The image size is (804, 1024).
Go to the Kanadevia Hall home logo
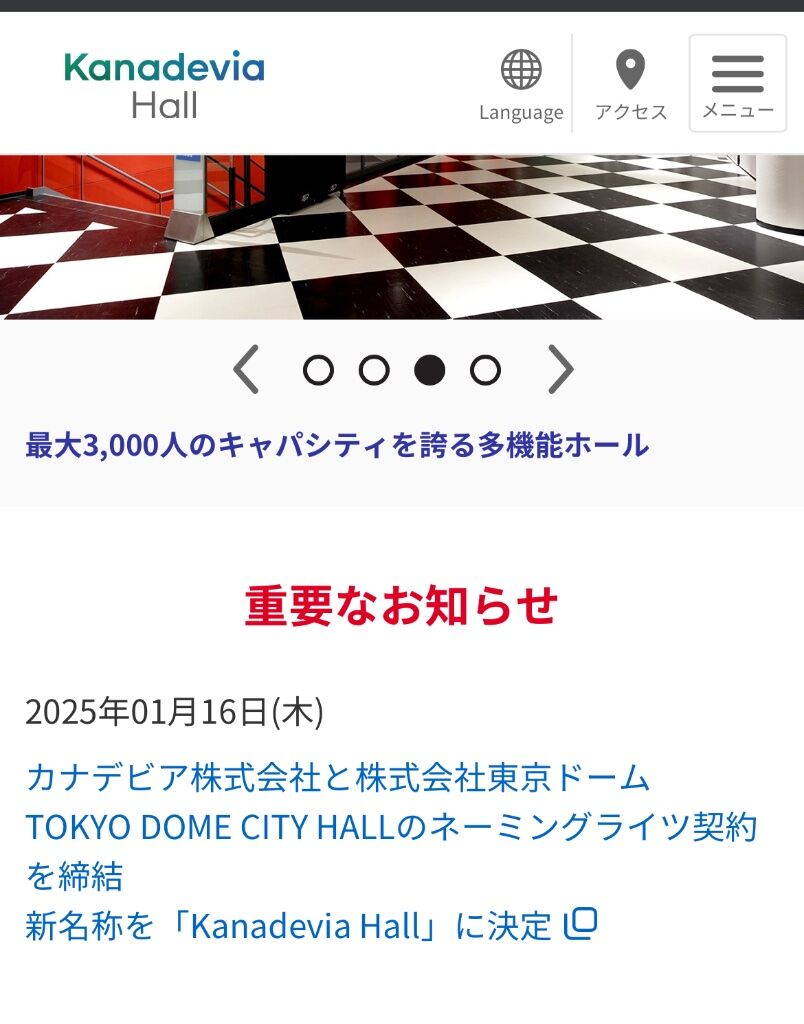tap(165, 85)
